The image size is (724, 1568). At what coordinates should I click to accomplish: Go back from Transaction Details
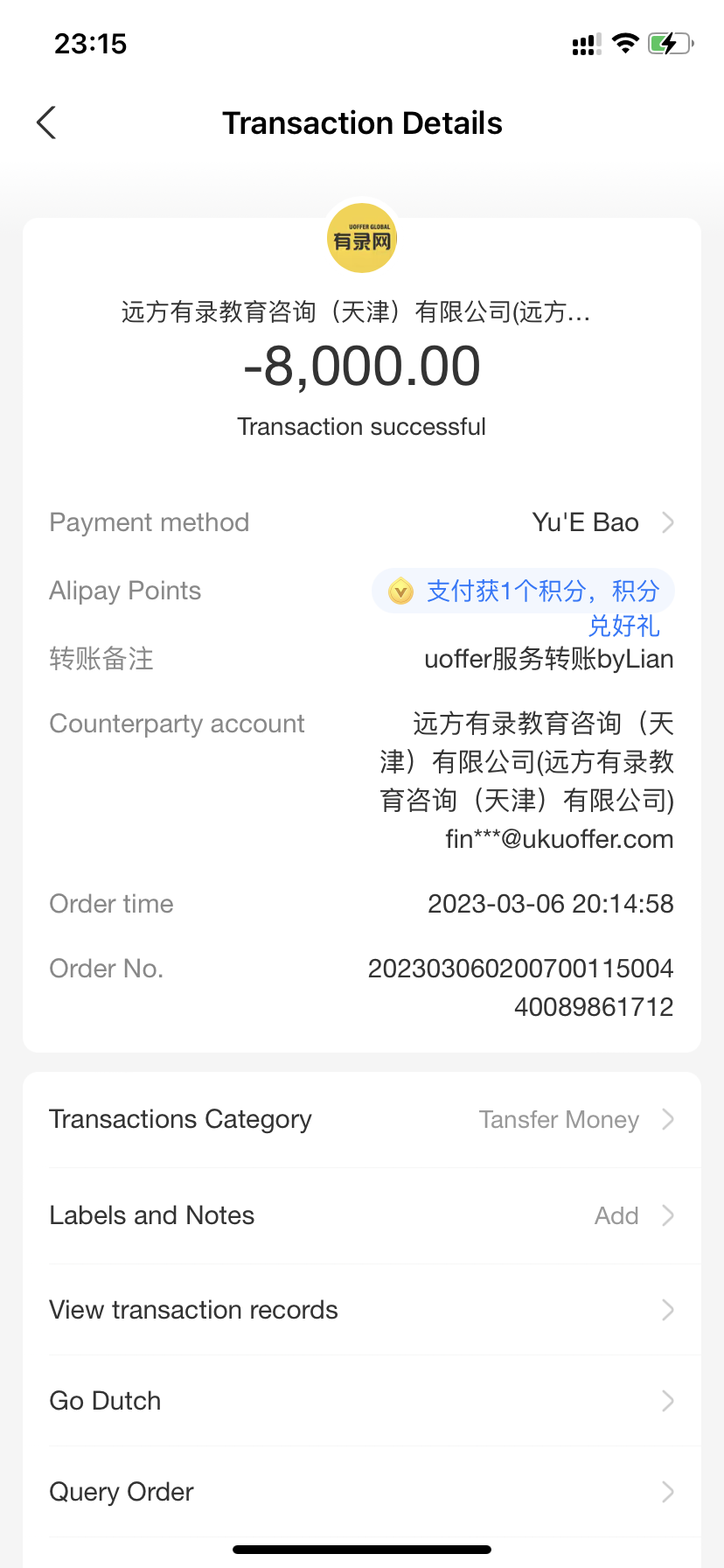pos(47,123)
